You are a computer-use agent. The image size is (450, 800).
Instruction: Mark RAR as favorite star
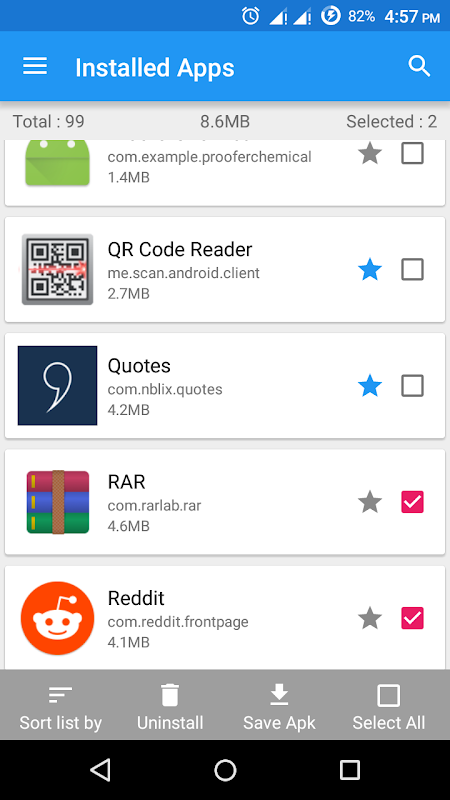370,502
